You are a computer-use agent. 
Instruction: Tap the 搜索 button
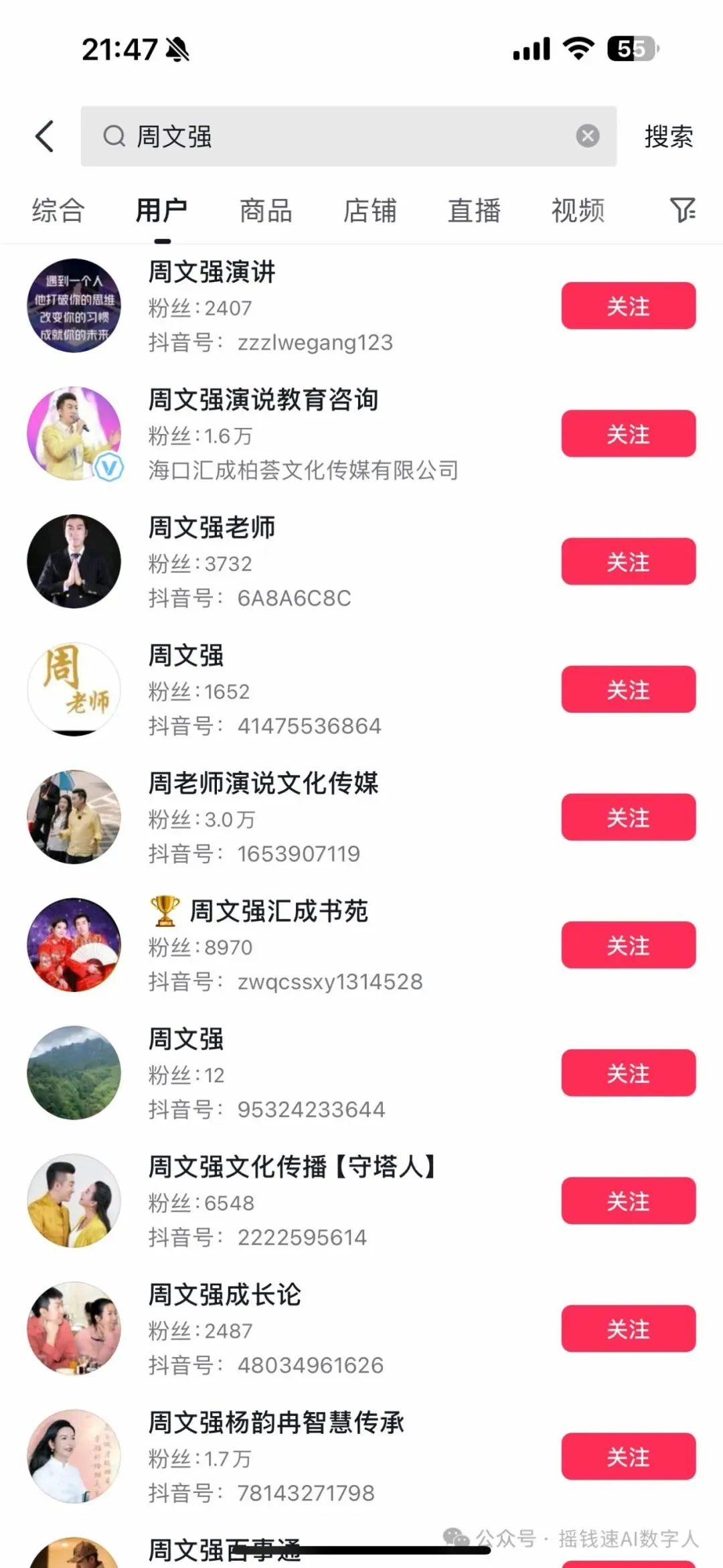pyautogui.click(x=668, y=137)
